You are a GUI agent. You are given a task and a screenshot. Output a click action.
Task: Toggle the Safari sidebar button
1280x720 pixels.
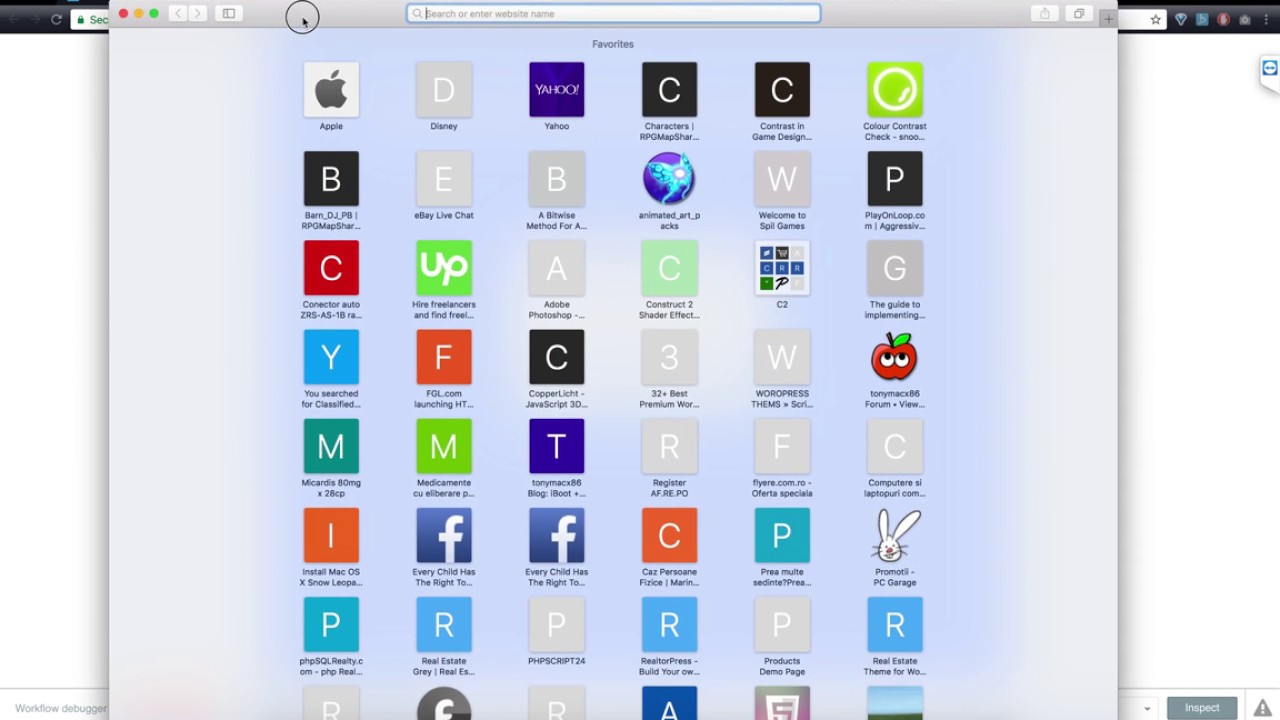[229, 14]
